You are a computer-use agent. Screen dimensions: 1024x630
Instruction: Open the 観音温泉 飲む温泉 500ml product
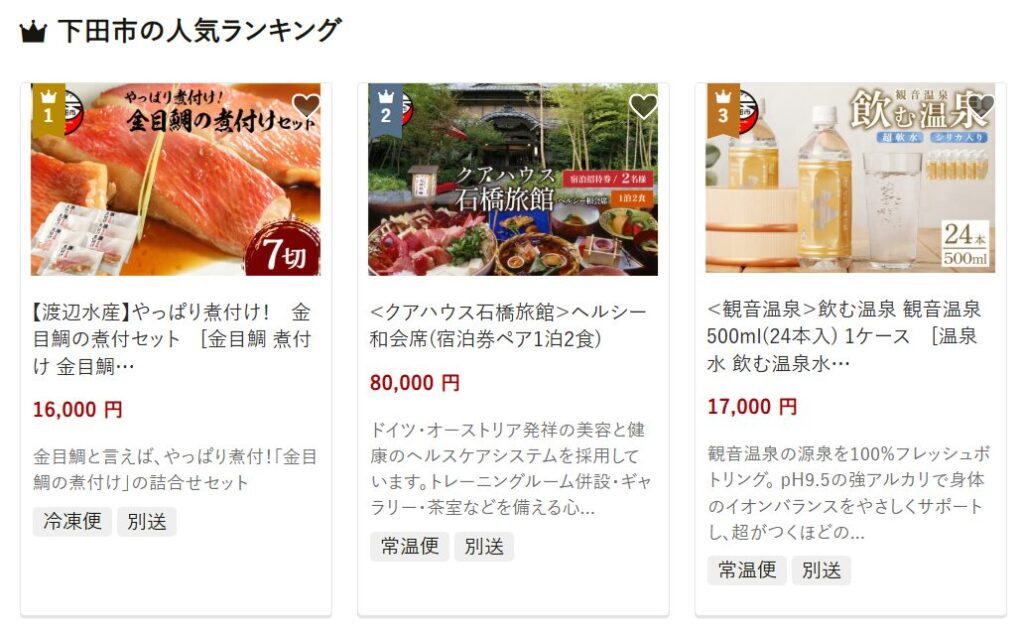click(849, 336)
